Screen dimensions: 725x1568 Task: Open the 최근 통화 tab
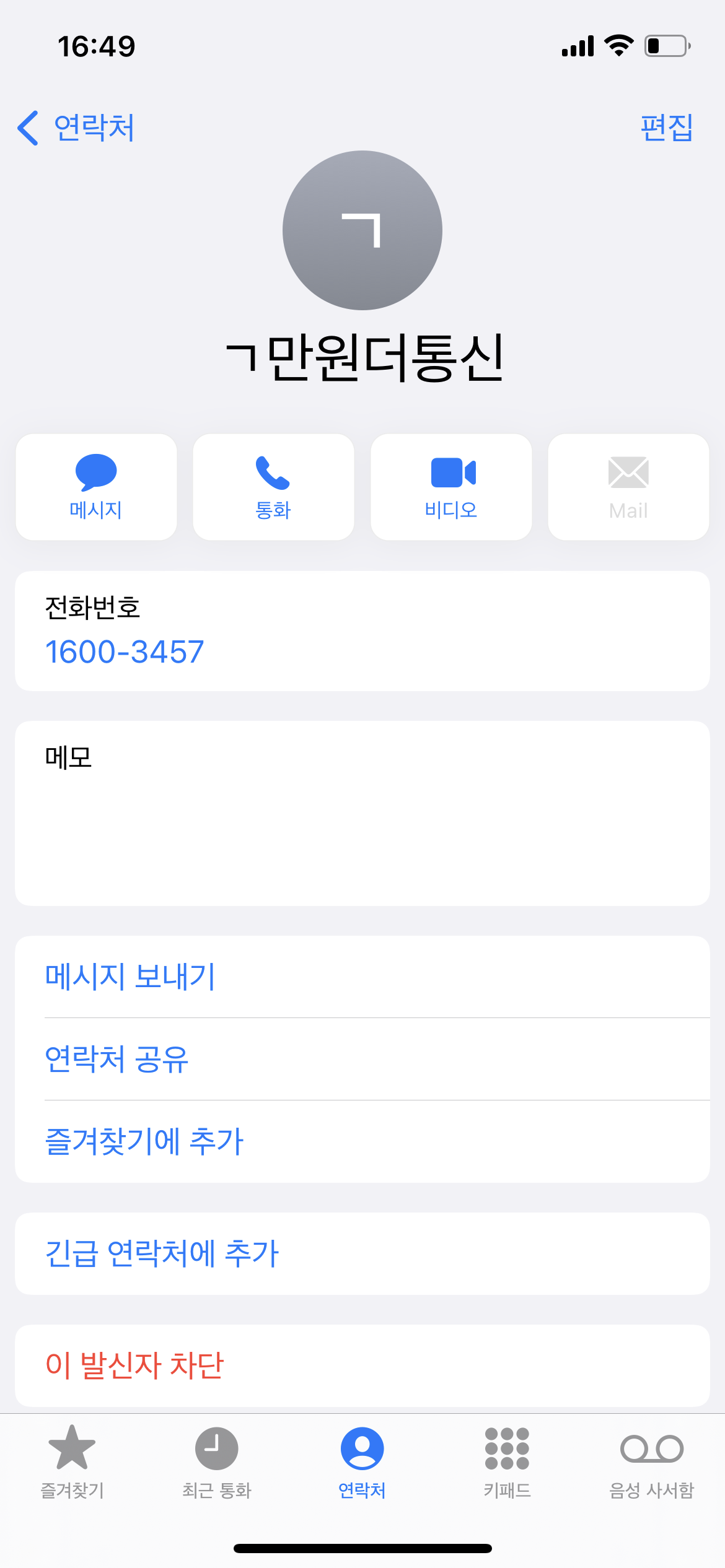pos(217,1462)
